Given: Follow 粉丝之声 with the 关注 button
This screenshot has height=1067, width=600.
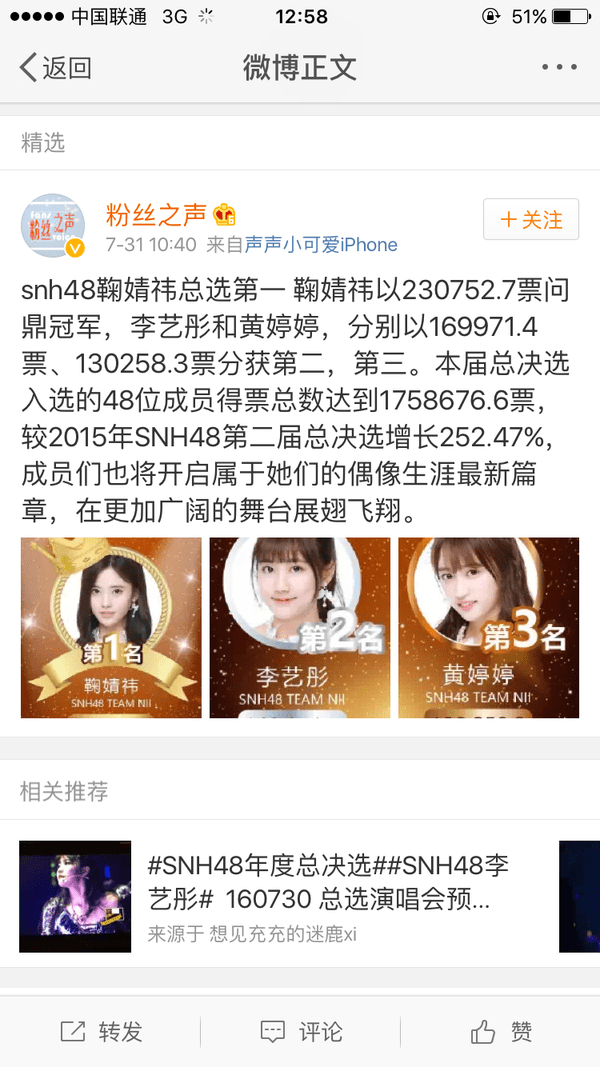Looking at the screenshot, I should 531,220.
